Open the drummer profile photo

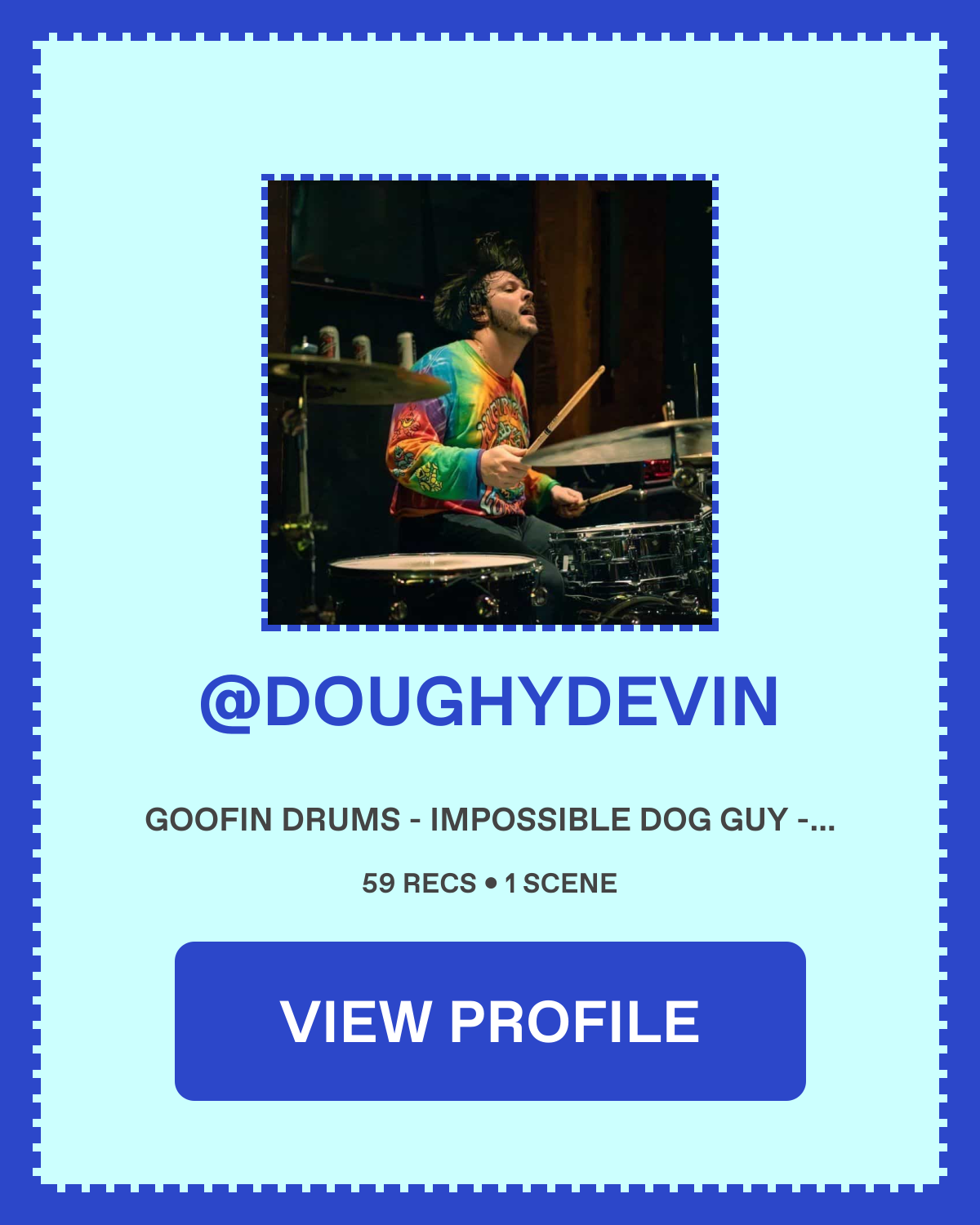(490, 403)
